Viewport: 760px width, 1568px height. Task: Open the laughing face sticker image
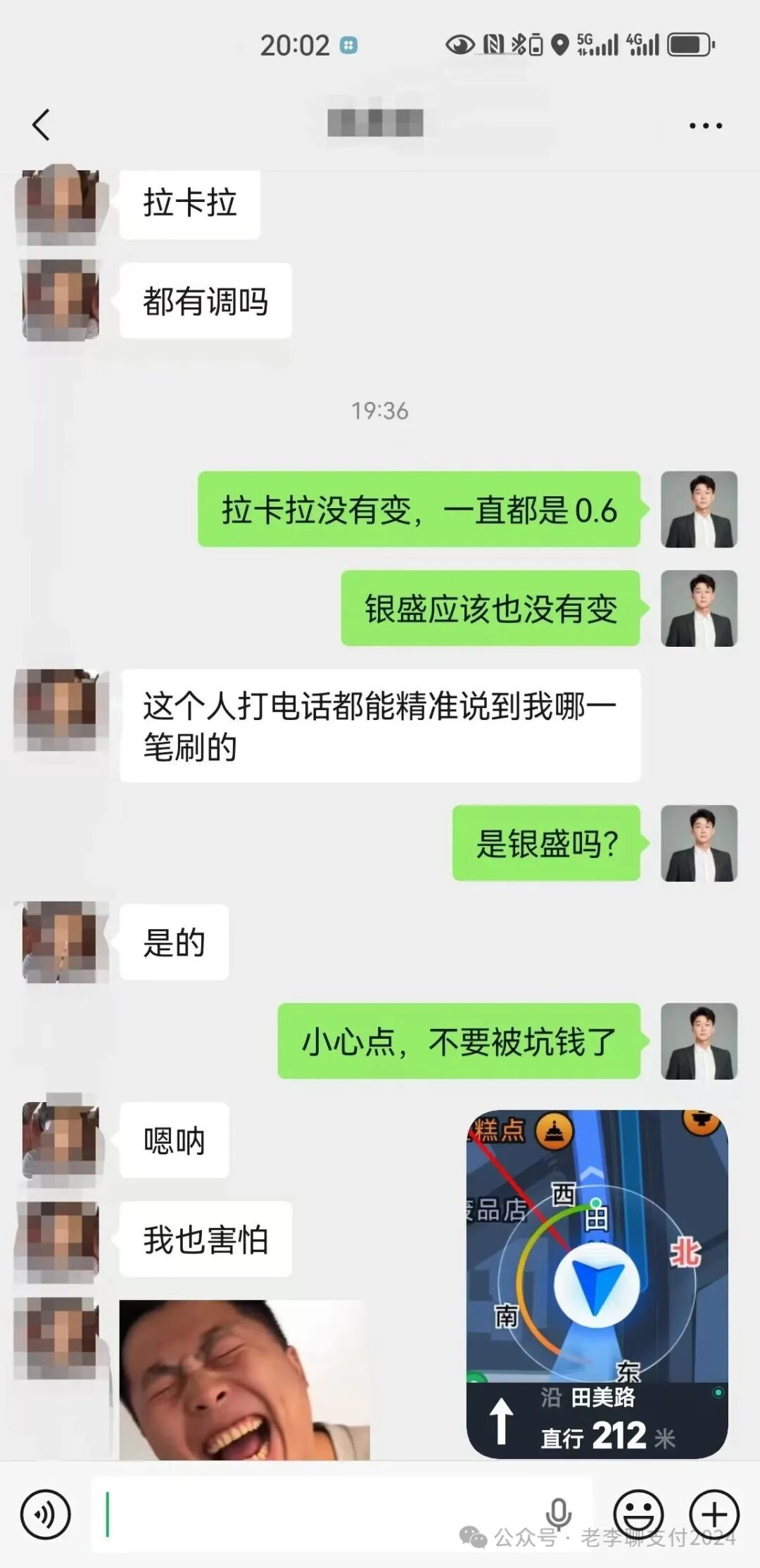pos(244,1378)
